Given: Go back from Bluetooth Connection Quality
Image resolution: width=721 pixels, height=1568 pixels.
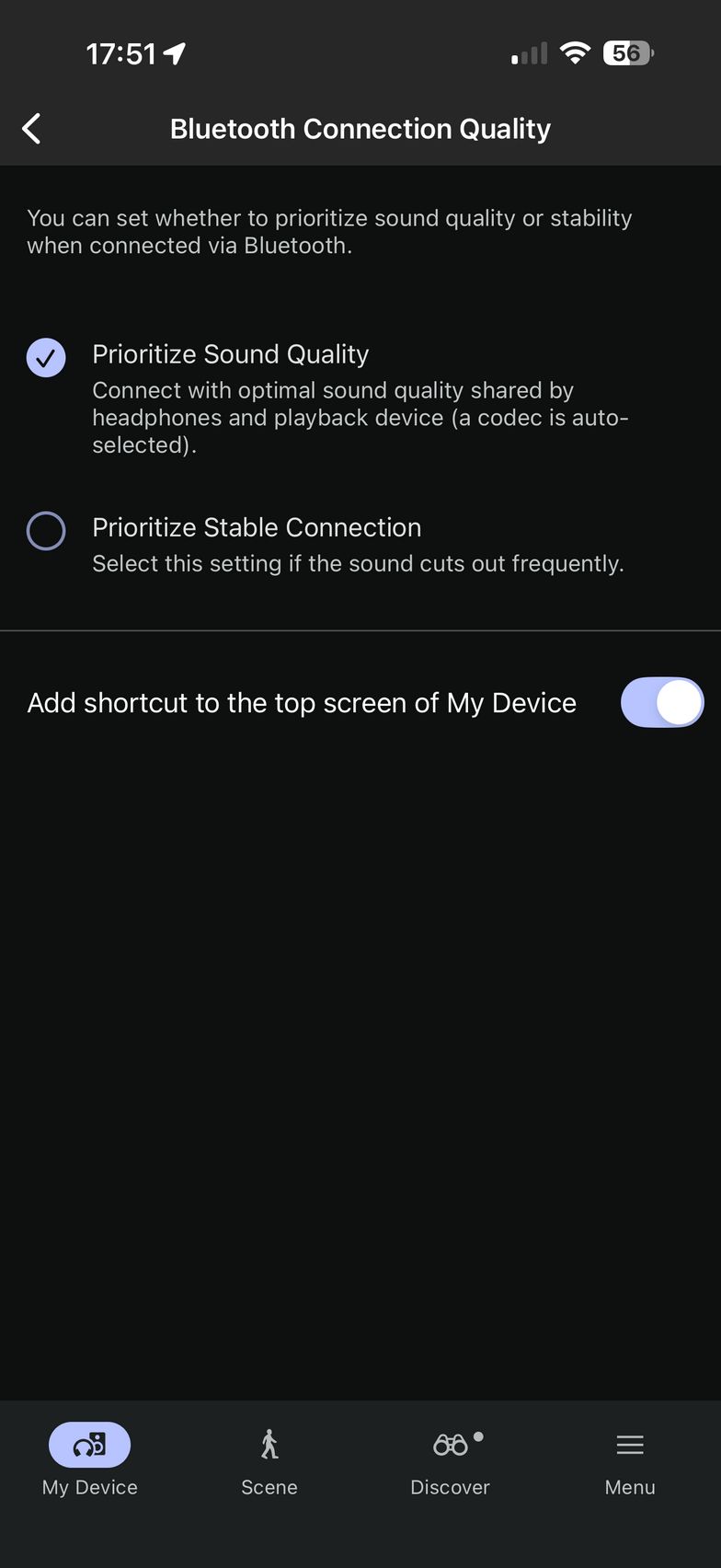Looking at the screenshot, I should [32, 129].
